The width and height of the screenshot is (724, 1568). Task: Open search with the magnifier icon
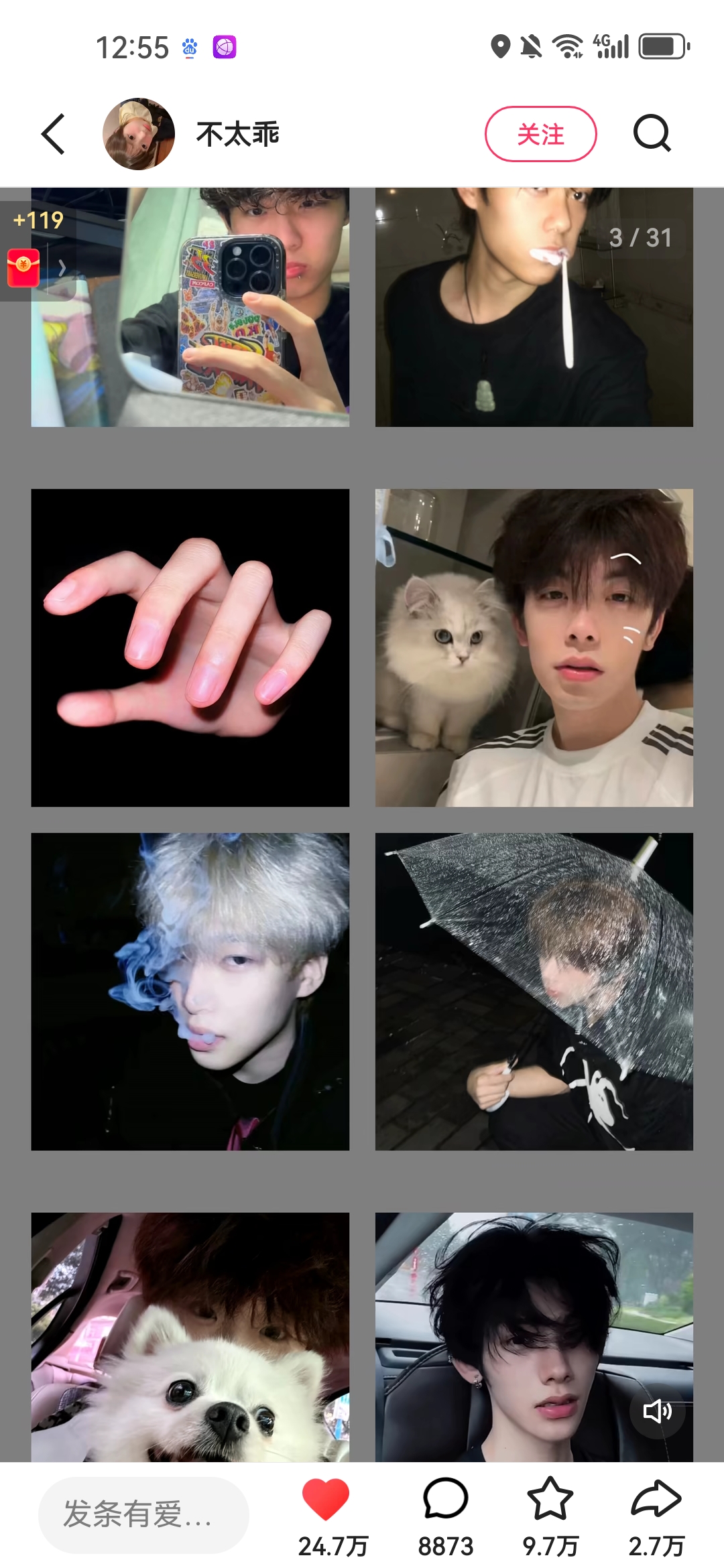coord(652,134)
